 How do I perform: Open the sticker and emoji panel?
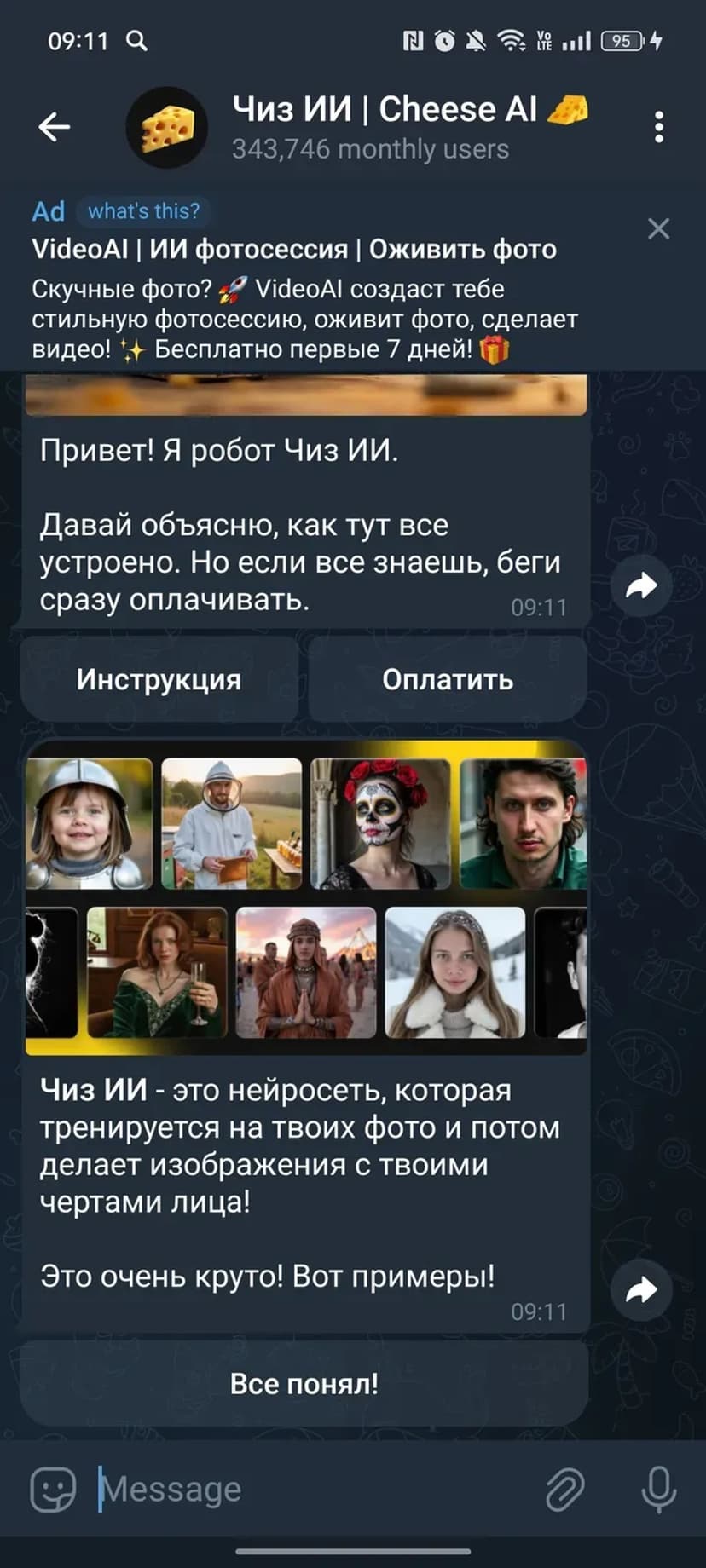(53, 1489)
